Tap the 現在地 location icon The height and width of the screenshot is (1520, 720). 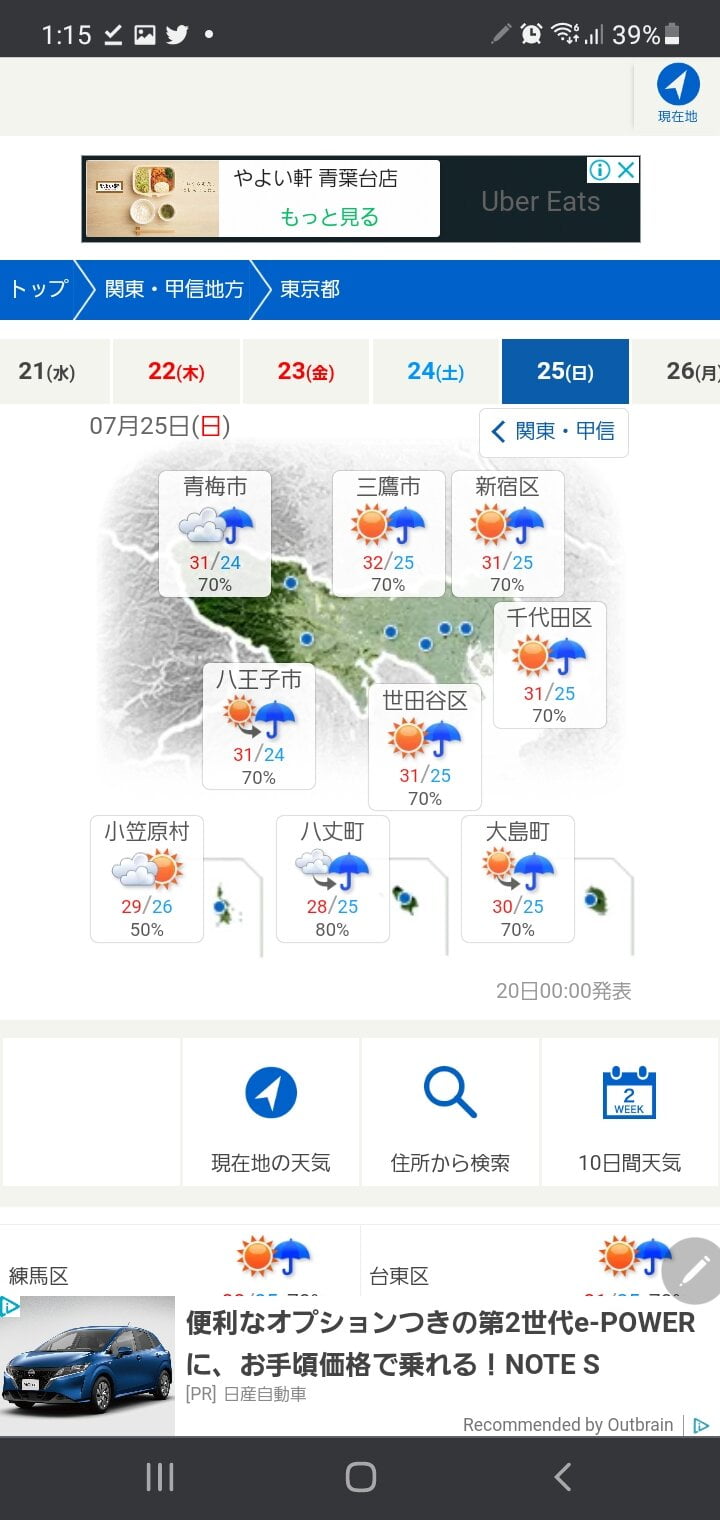pos(677,92)
